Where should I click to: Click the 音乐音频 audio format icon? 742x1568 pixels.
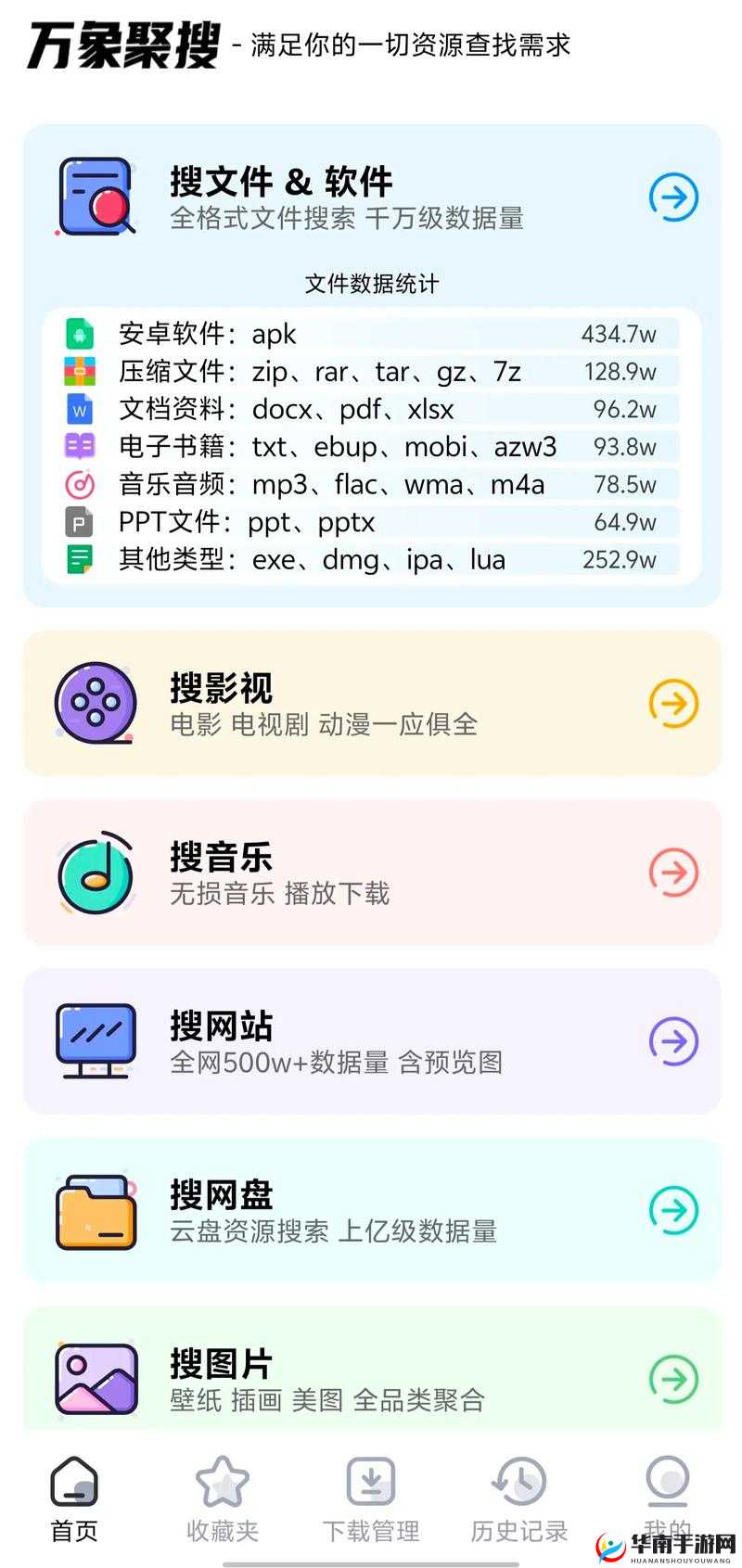[x=79, y=484]
